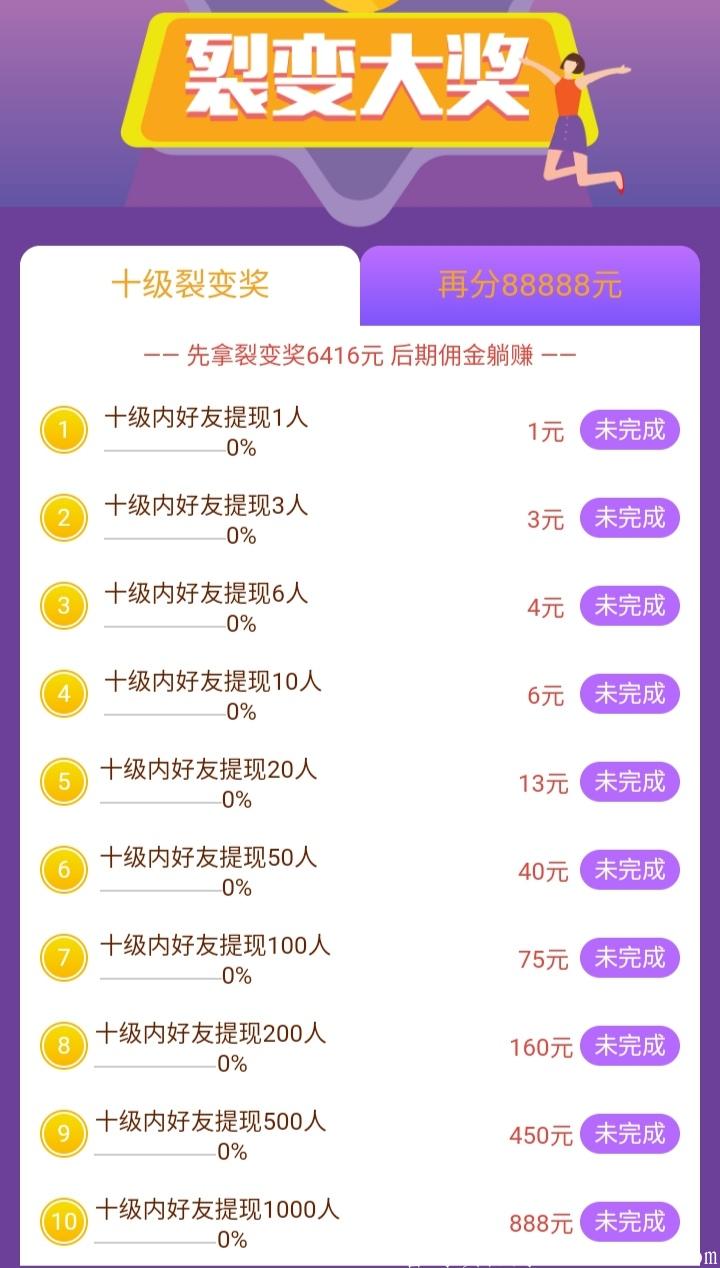Click the level 7 coin badge icon
The width and height of the screenshot is (720, 1268).
click(63, 958)
